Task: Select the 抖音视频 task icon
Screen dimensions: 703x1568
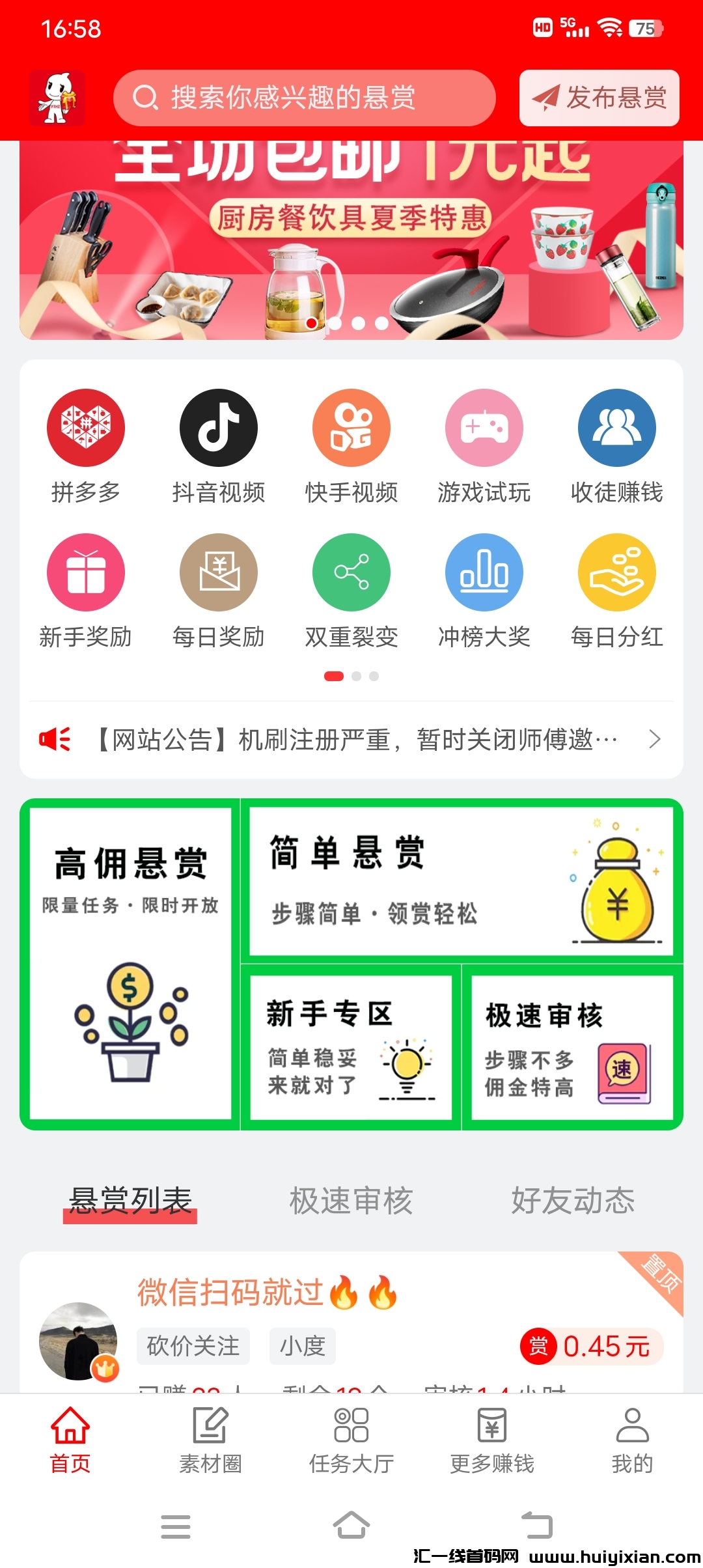Action: (218, 427)
